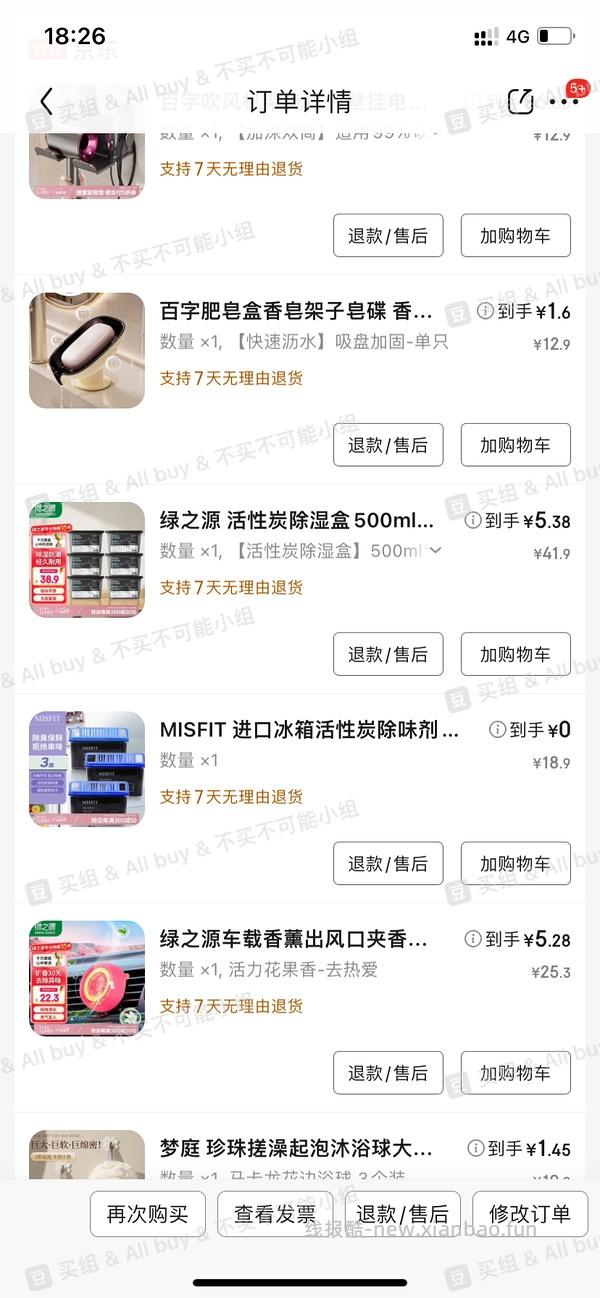
Task: Request 退款/售后 for 活性炭除湿盒
Action: pos(388,654)
